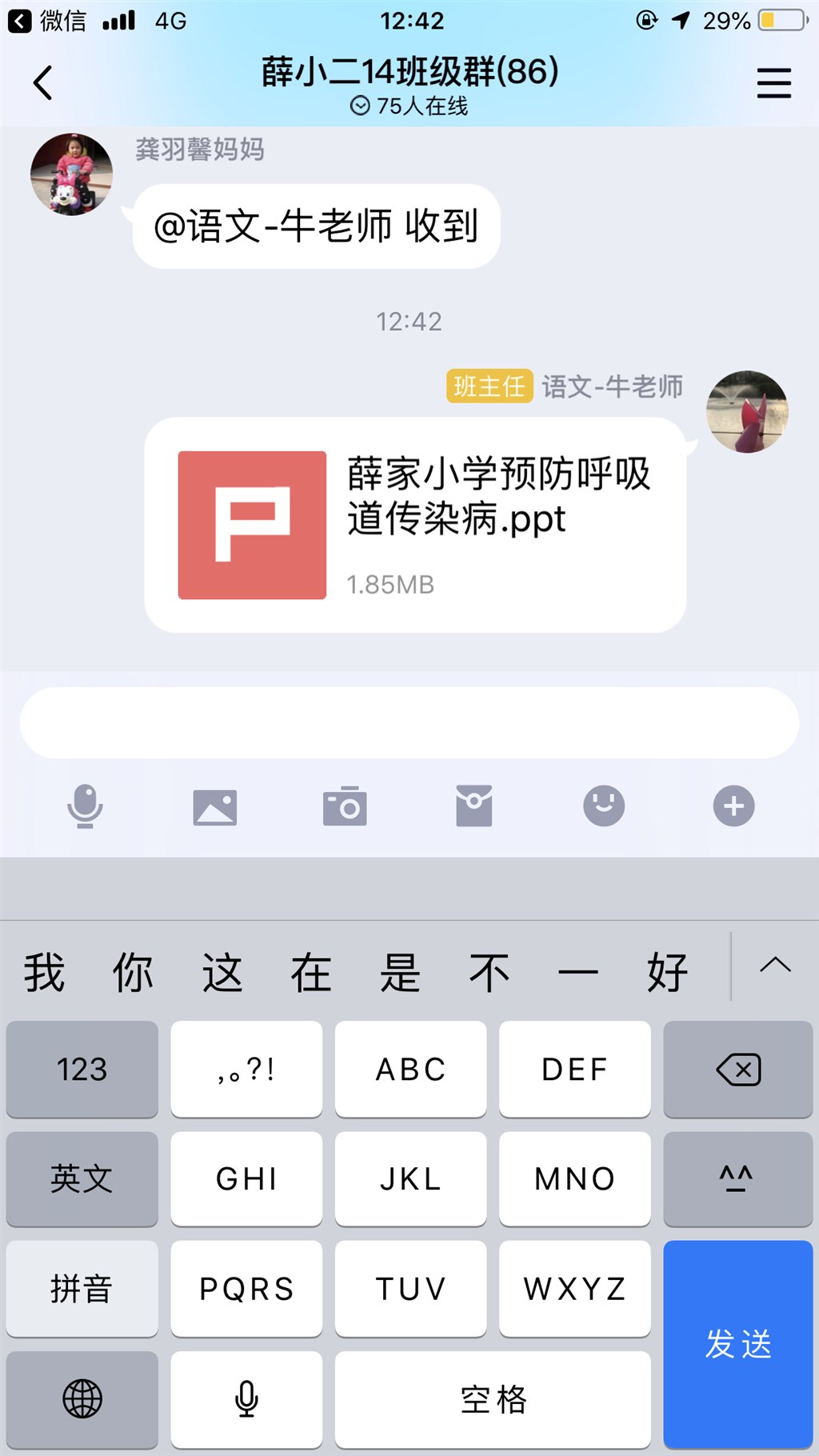
Task: Open the group menu icon
Action: tap(773, 83)
